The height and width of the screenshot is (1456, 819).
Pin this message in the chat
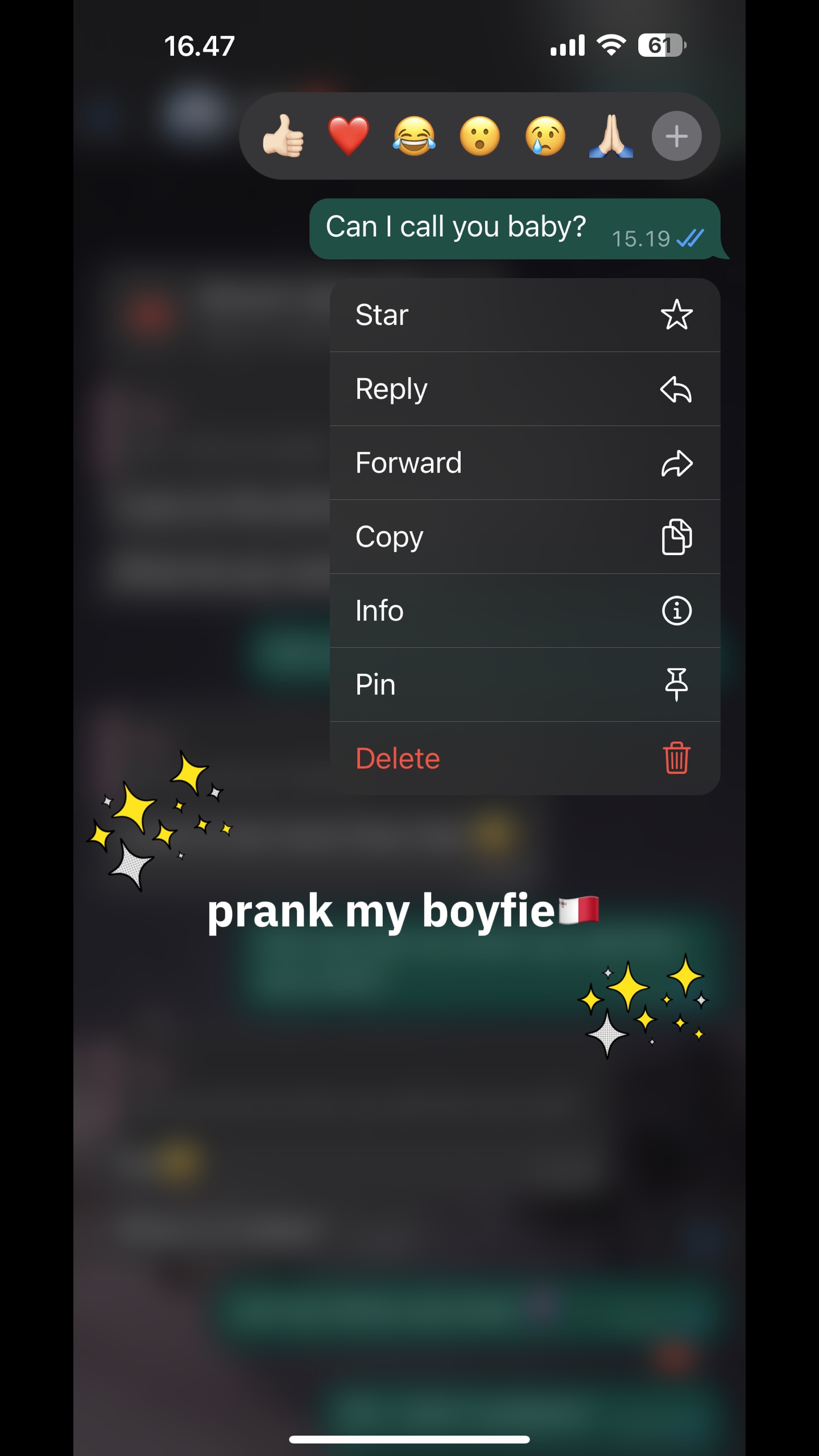coord(525,685)
